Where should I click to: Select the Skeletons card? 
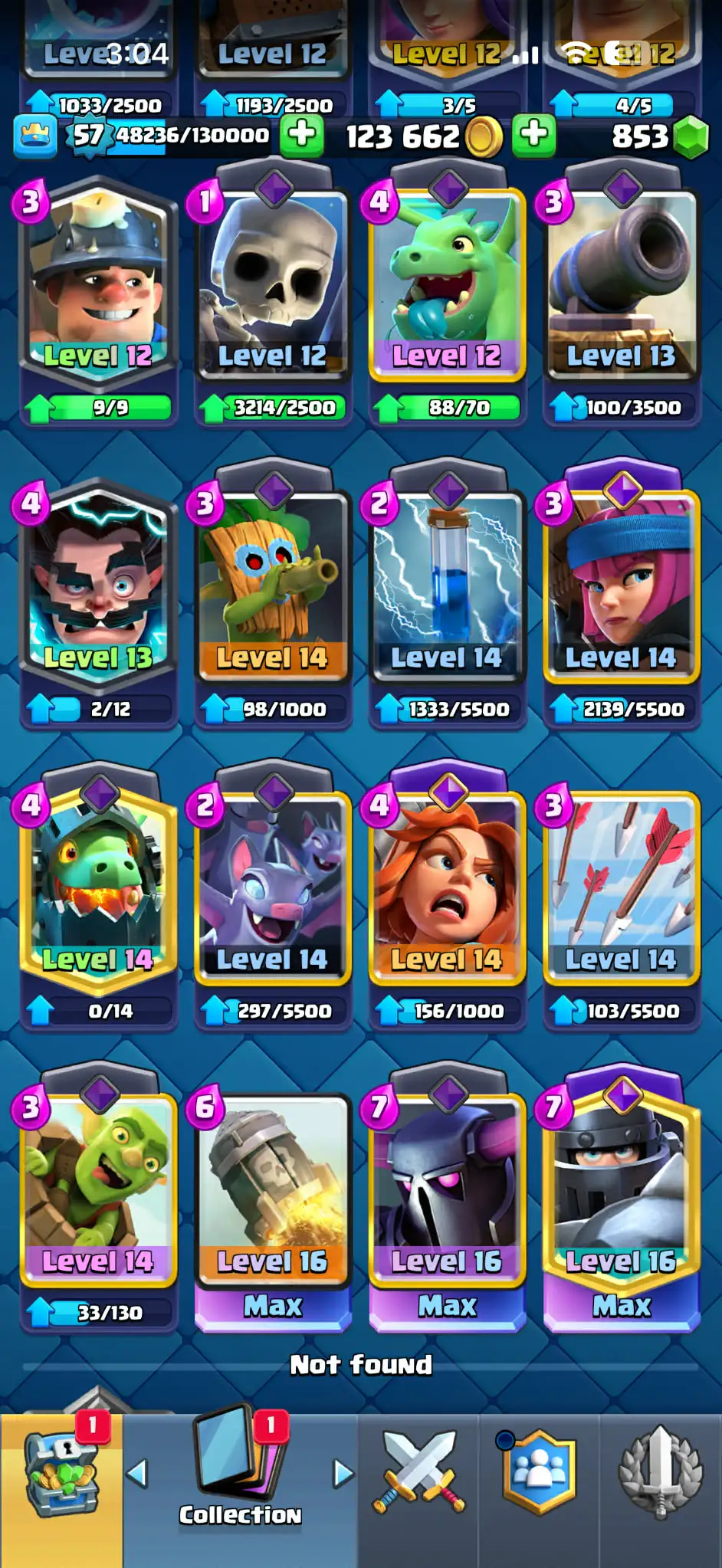273,300
